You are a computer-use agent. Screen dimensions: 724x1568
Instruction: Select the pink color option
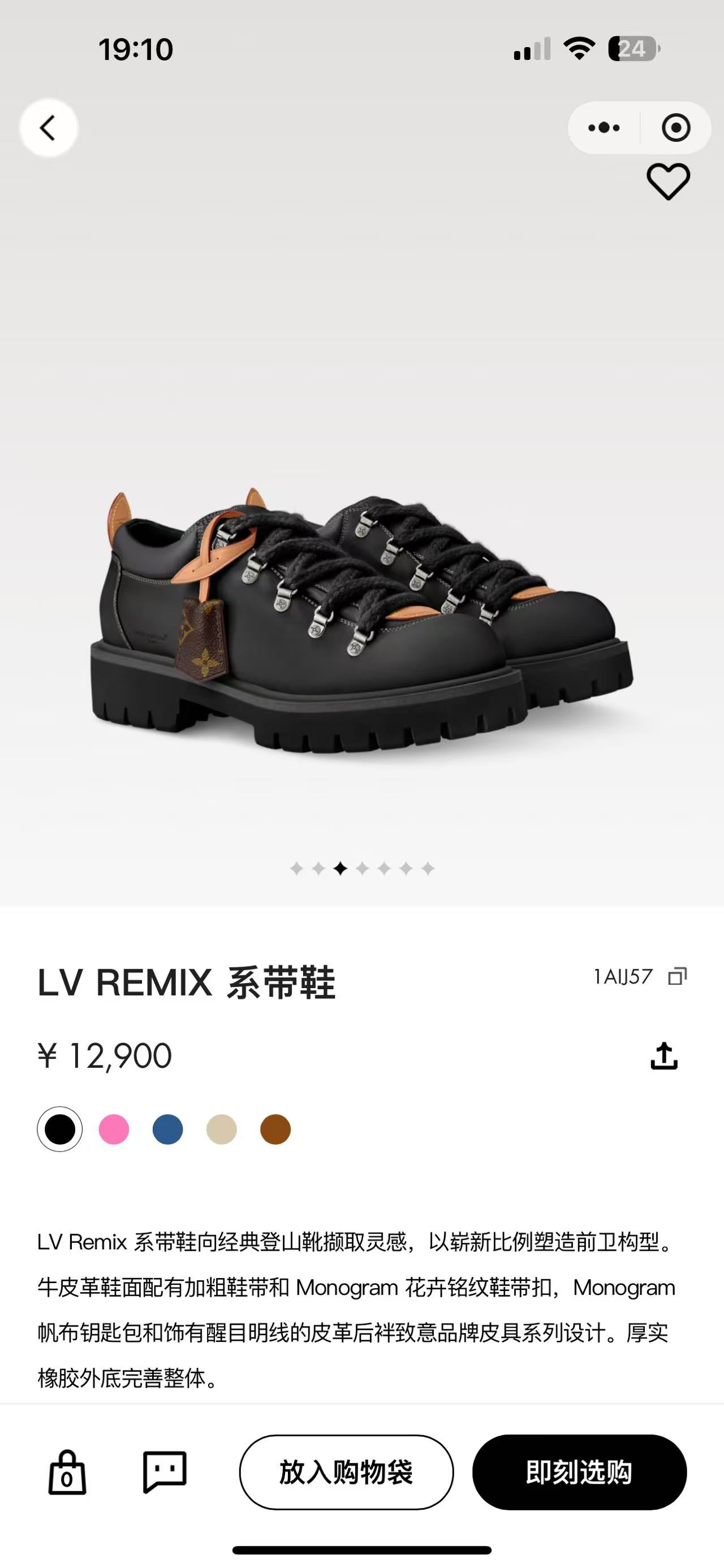click(x=113, y=1129)
